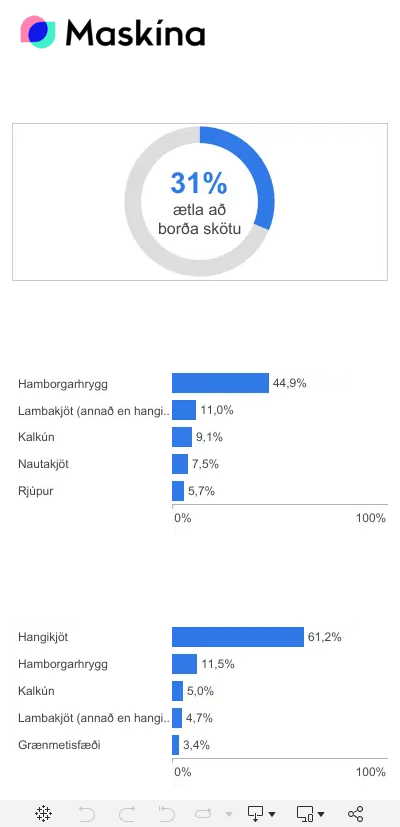
Task: Open the device layout dropdown
Action: 310,814
